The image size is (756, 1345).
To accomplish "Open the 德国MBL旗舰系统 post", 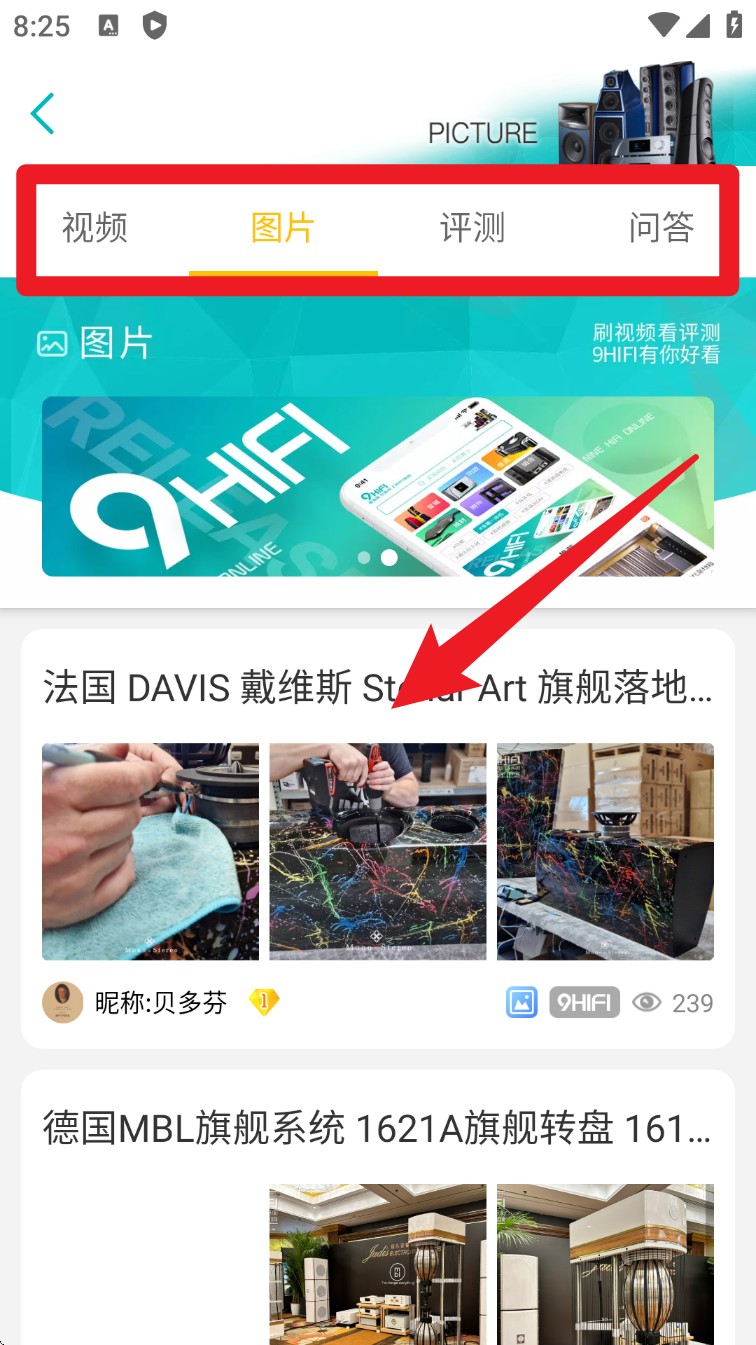I will pos(377,1129).
